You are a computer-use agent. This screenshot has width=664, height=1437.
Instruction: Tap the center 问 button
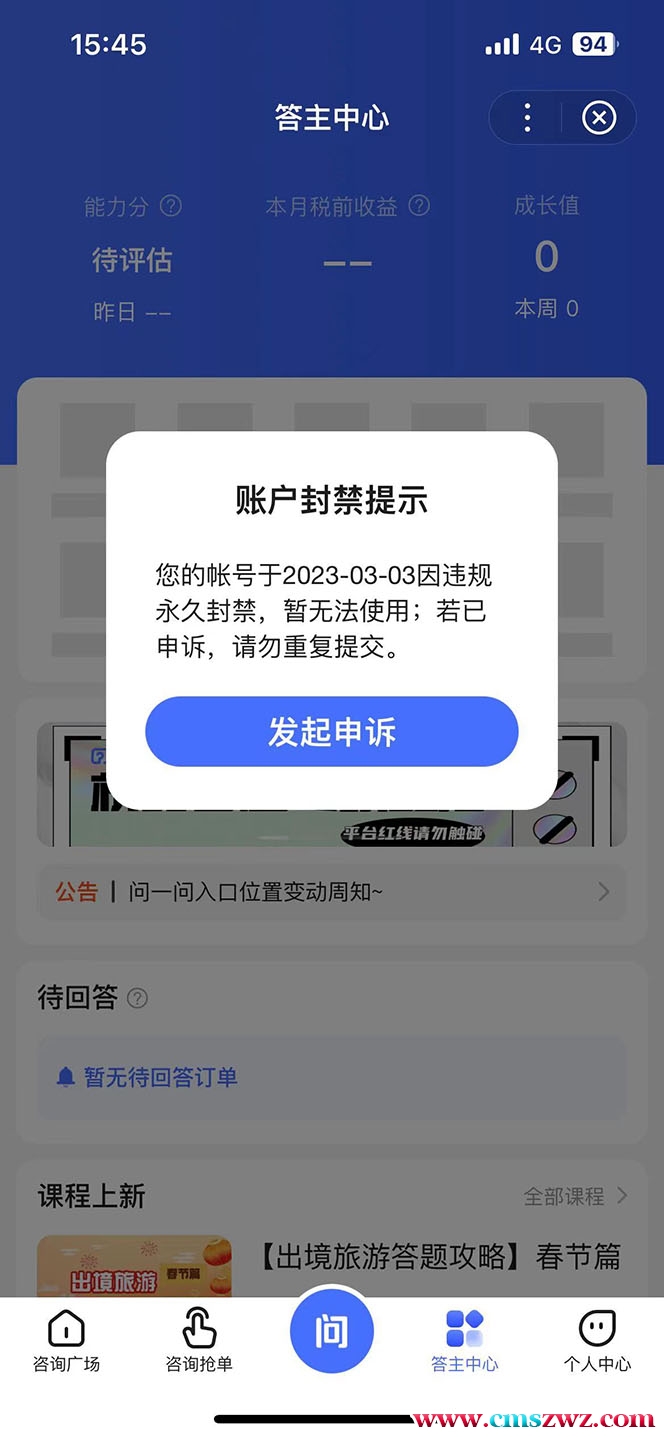click(x=331, y=1332)
